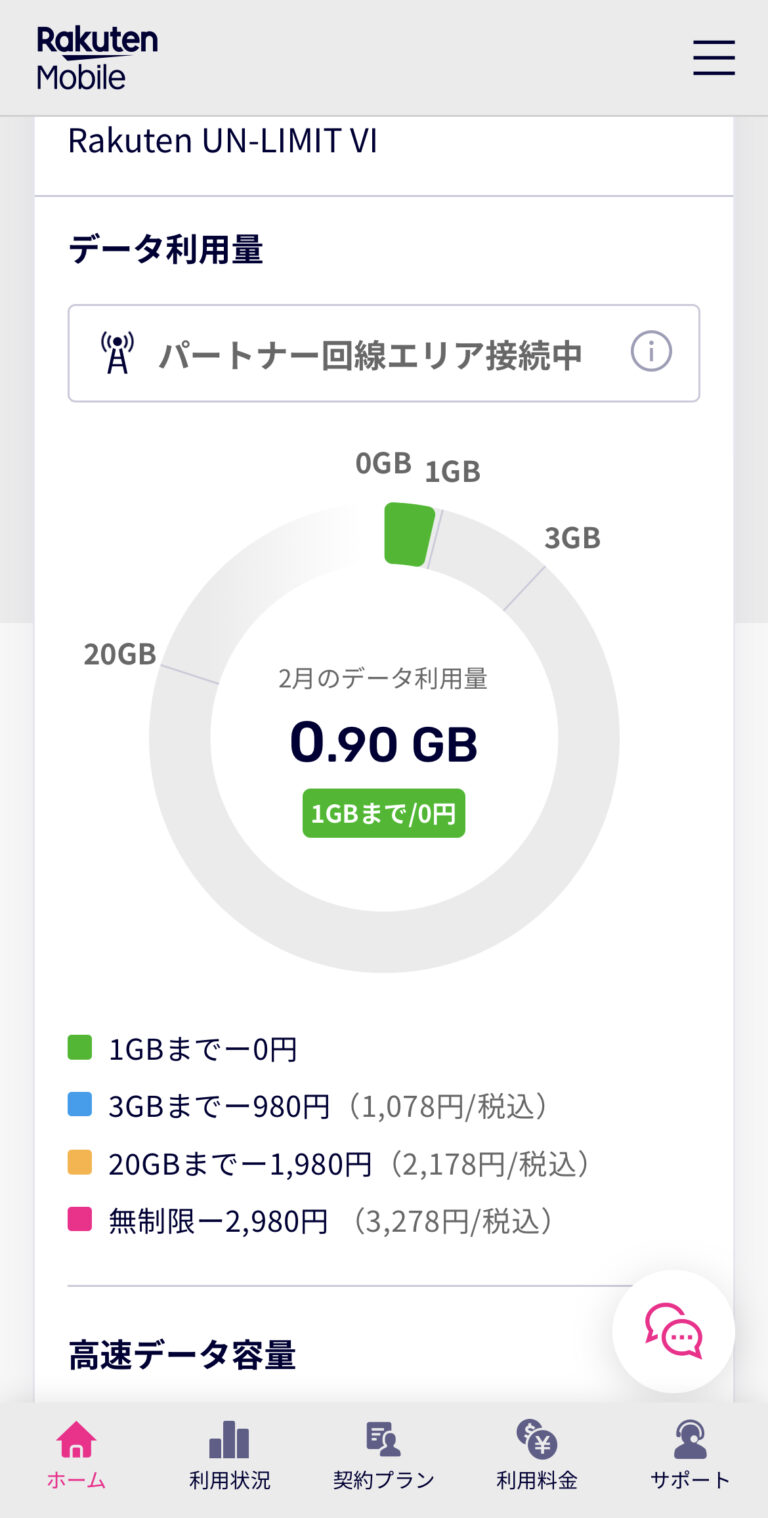Switch to the 利用状況 tab
Image resolution: width=768 pixels, height=1518 pixels.
coord(229,1456)
